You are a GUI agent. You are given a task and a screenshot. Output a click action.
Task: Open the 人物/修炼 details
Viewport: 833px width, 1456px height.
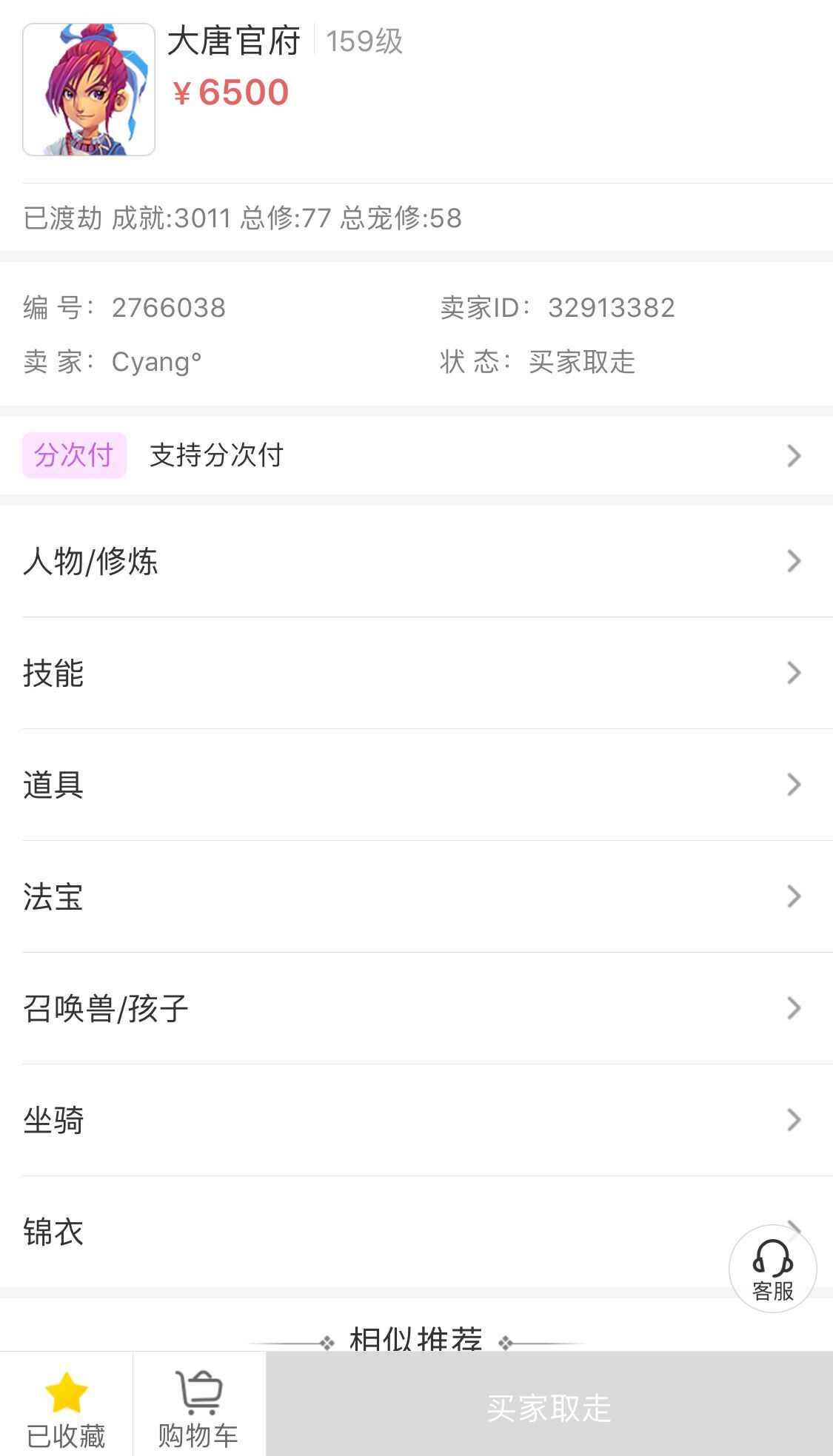(x=415, y=561)
